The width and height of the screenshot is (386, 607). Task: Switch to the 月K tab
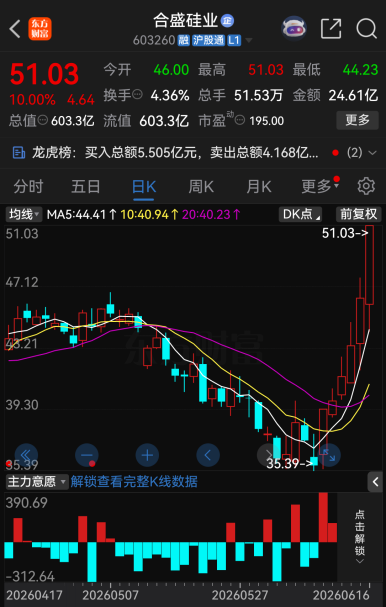coord(259,187)
